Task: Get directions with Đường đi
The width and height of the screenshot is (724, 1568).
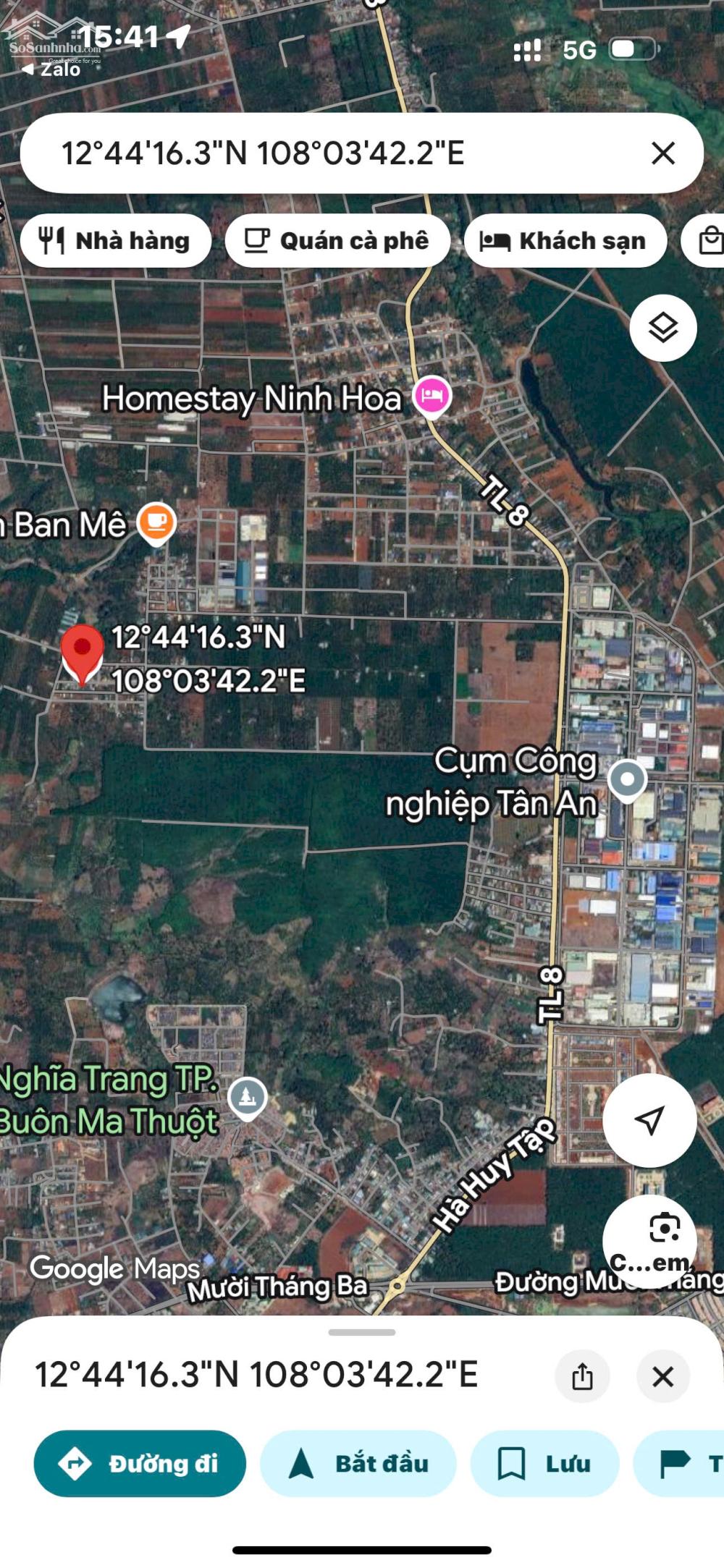Action: click(140, 1464)
